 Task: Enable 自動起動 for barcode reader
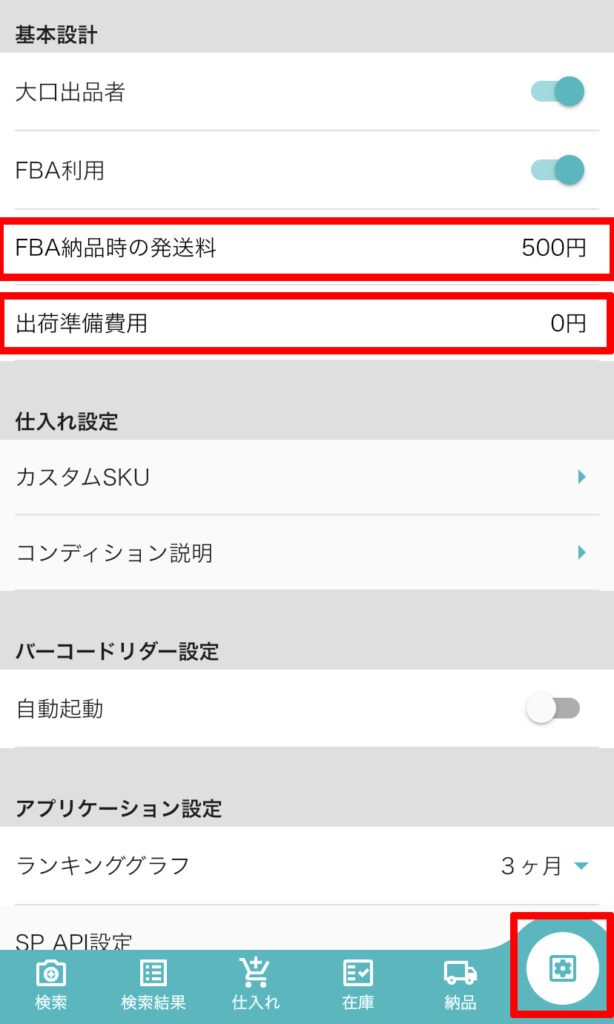(x=553, y=709)
